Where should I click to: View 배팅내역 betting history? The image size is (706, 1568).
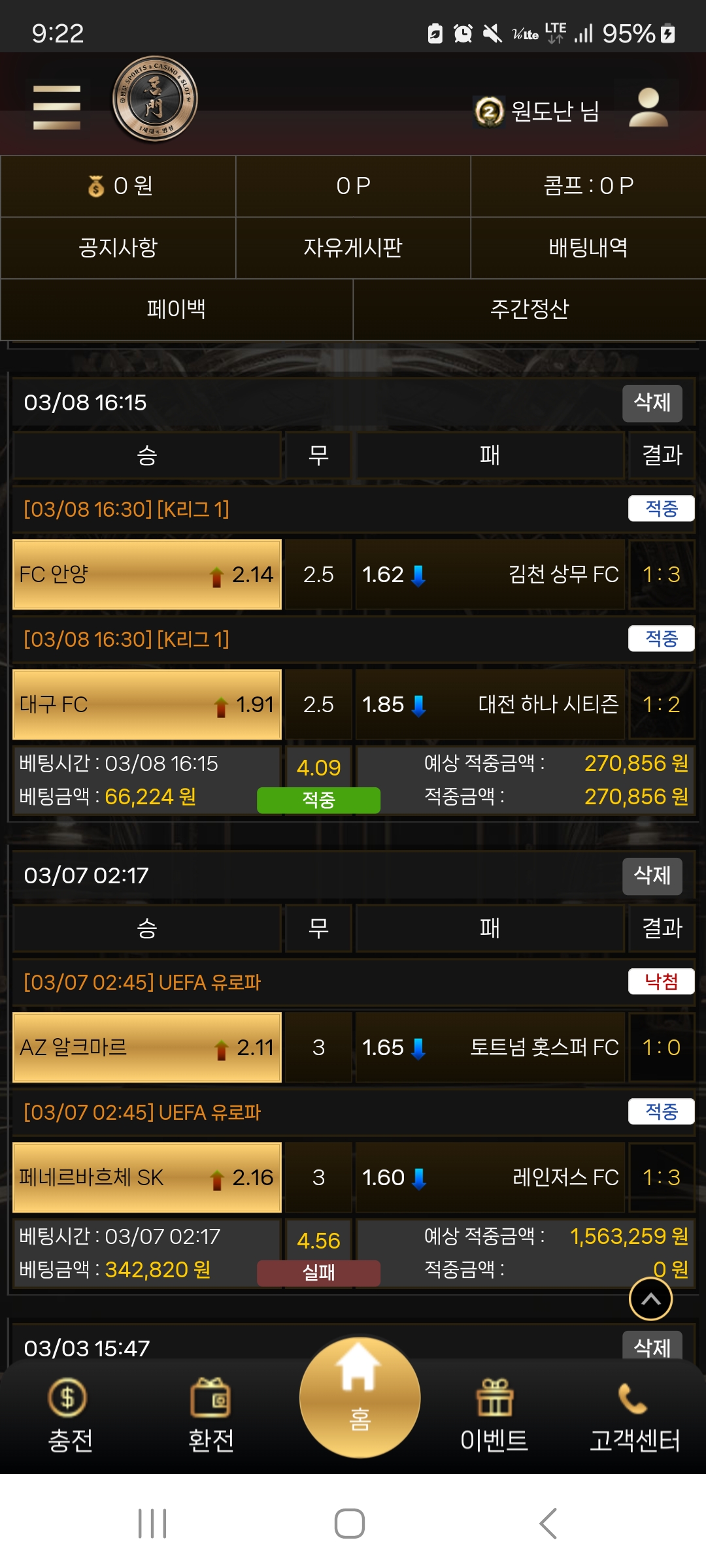point(588,248)
